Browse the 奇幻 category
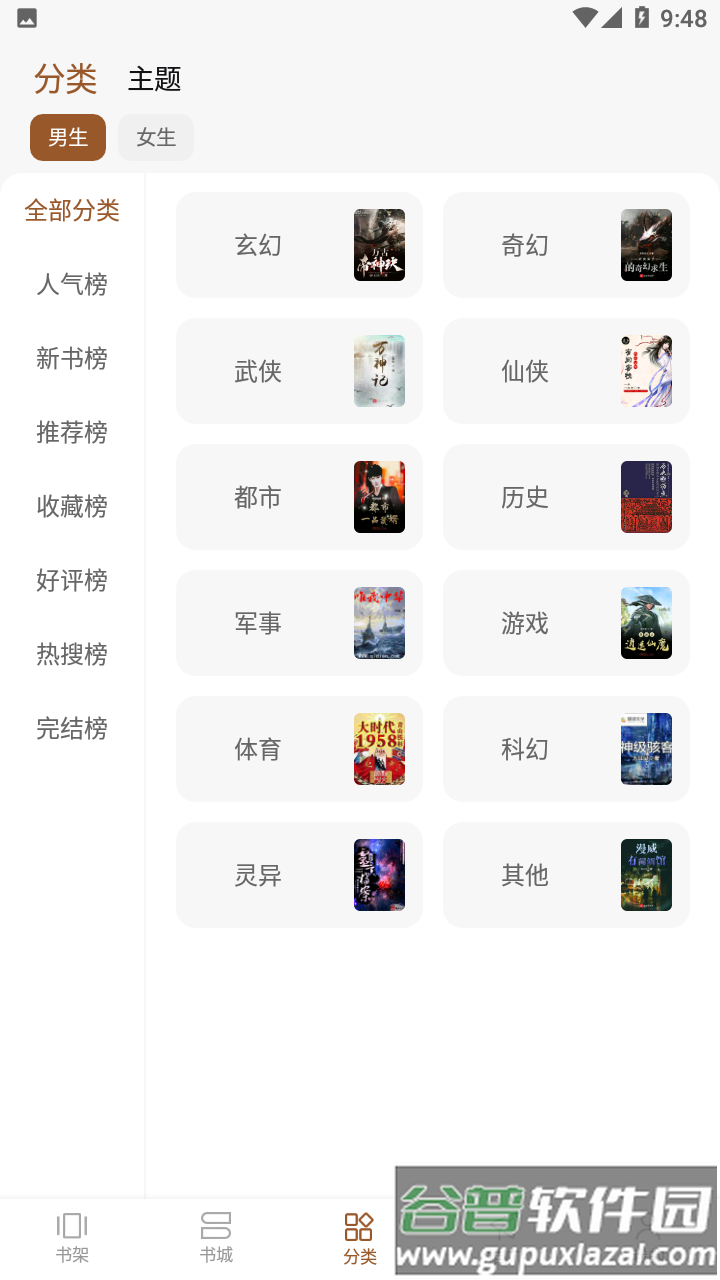This screenshot has width=720, height=1280. pyautogui.click(x=566, y=245)
